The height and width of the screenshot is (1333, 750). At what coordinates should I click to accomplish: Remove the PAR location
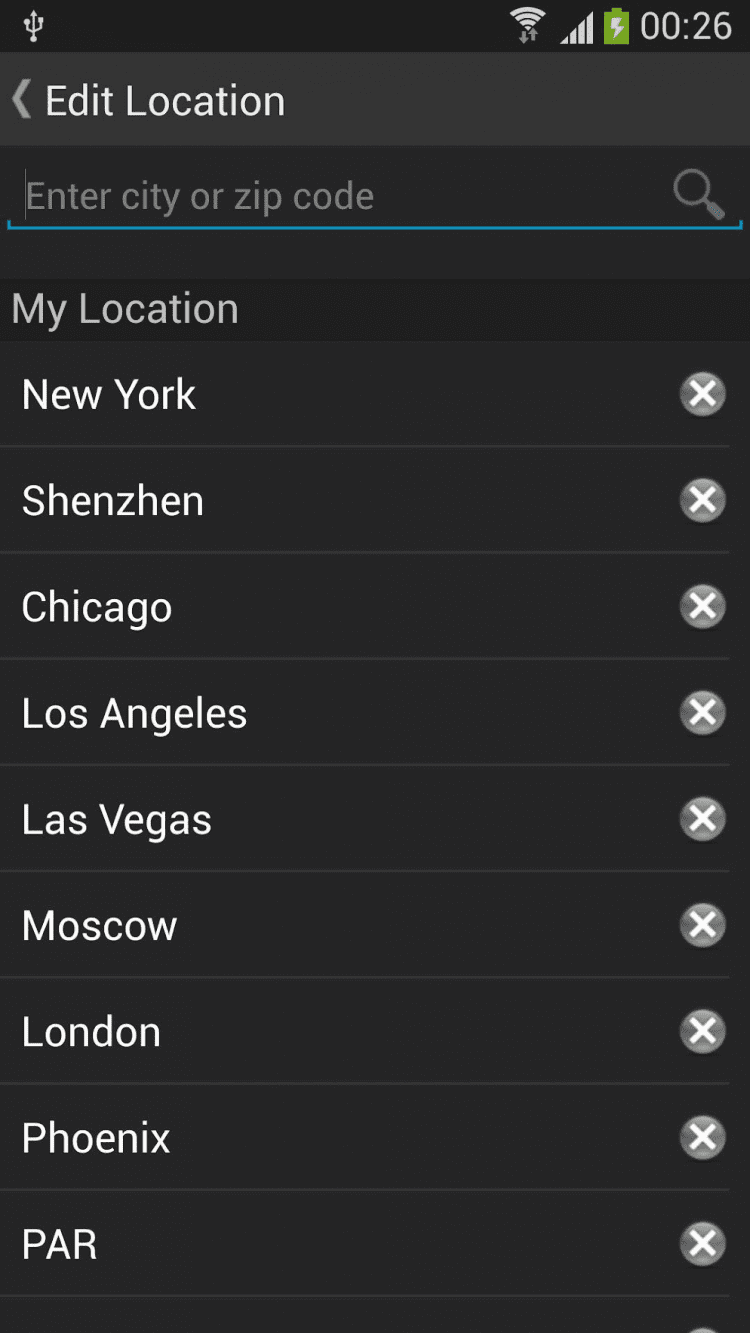[x=703, y=1244]
